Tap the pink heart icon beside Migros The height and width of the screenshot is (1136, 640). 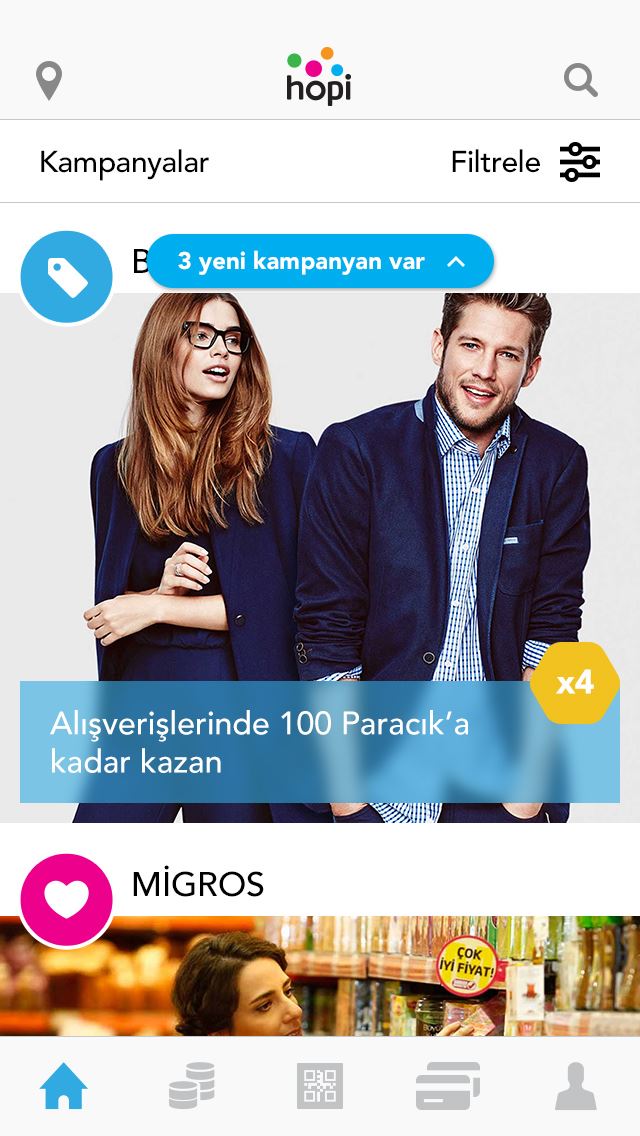point(67,899)
